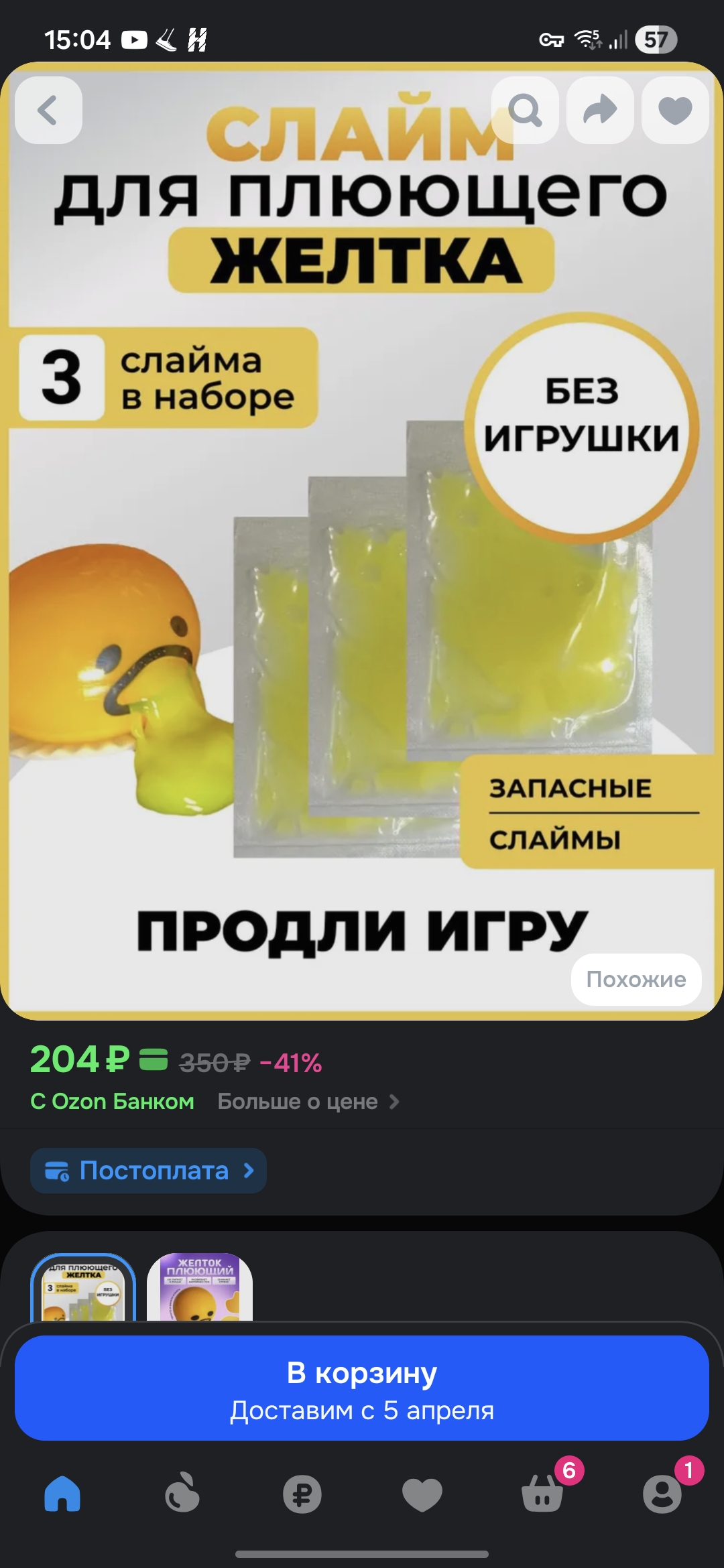Show similar items with Похожие
Image resolution: width=724 pixels, height=1568 pixels.
pos(636,979)
